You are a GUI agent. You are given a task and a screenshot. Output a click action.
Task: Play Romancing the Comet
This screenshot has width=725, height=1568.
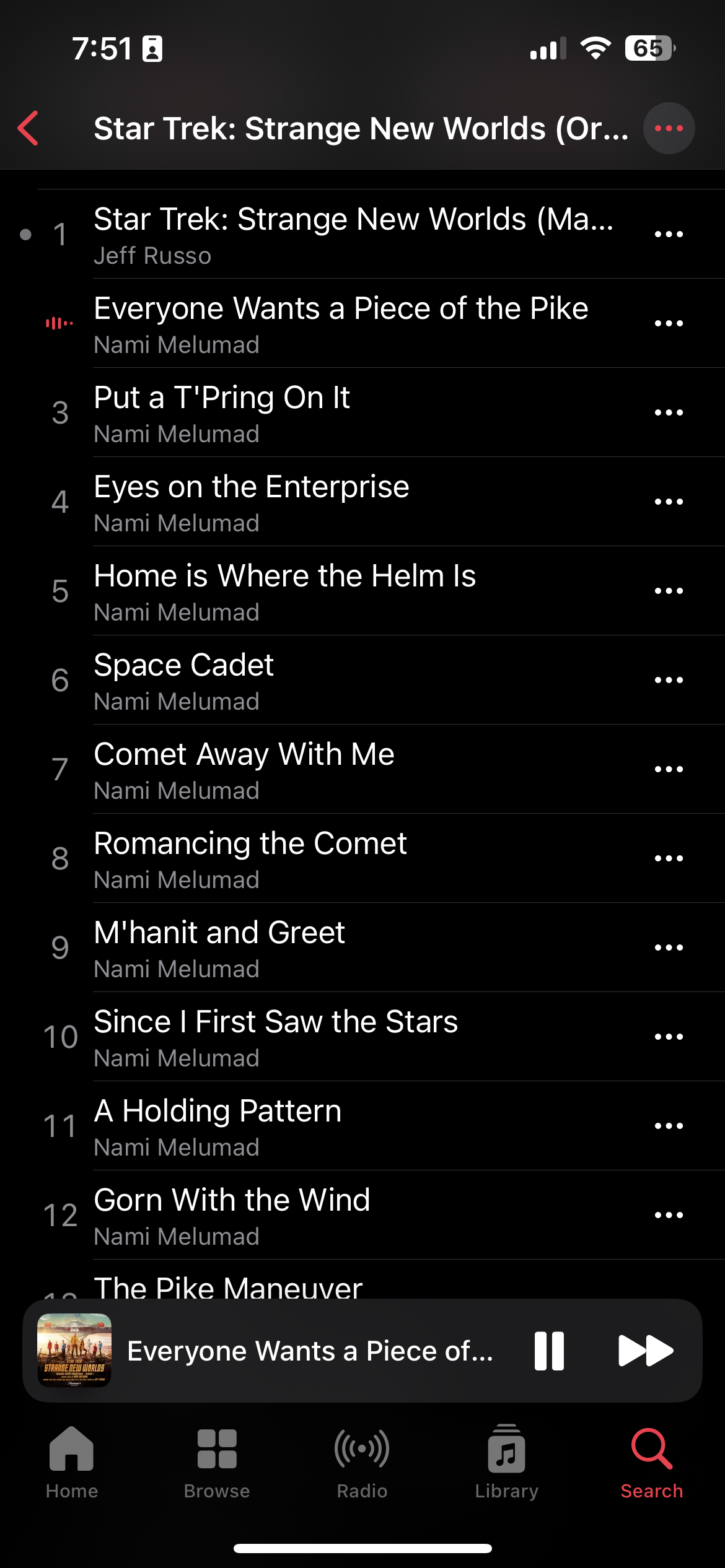click(353, 859)
